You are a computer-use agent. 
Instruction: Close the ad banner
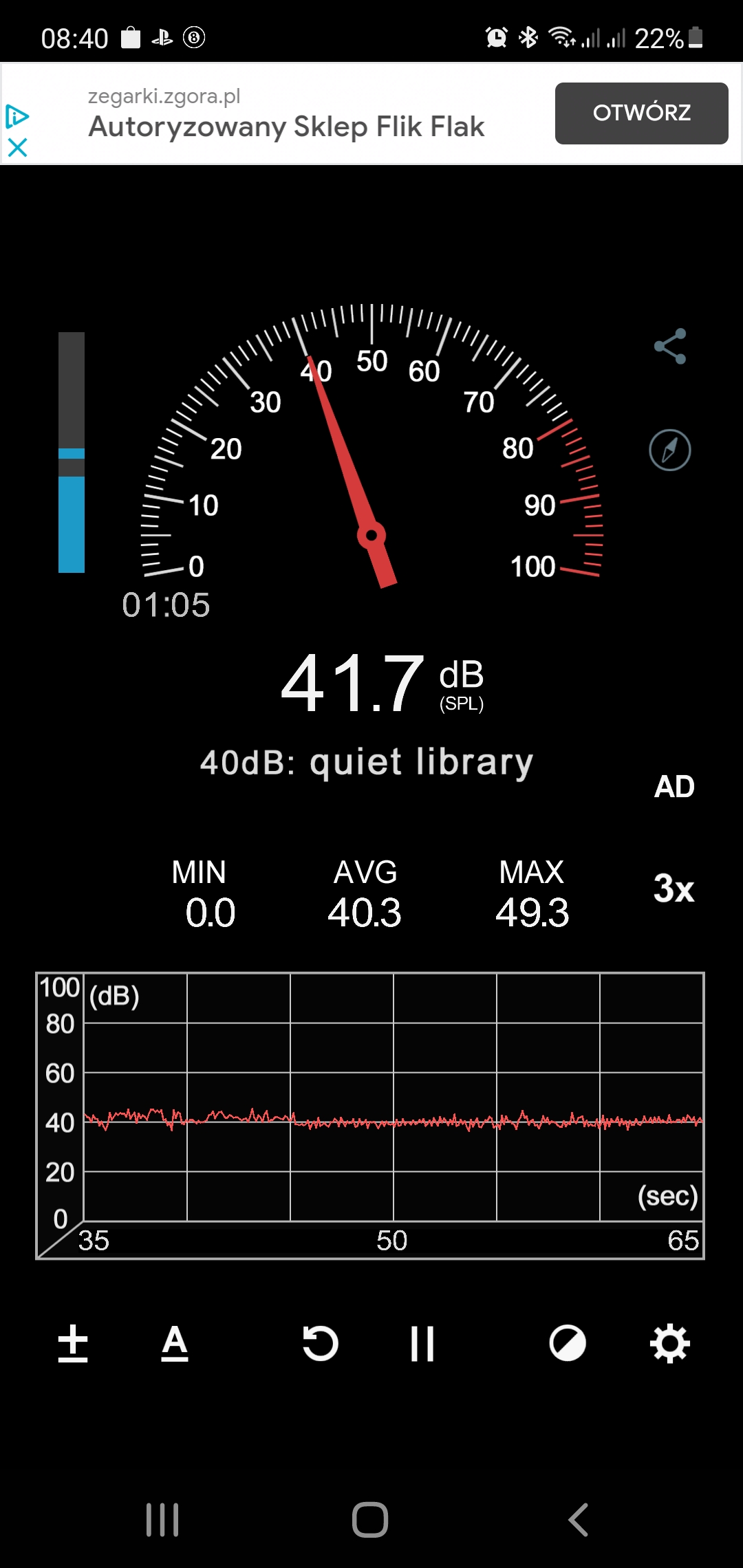17,147
